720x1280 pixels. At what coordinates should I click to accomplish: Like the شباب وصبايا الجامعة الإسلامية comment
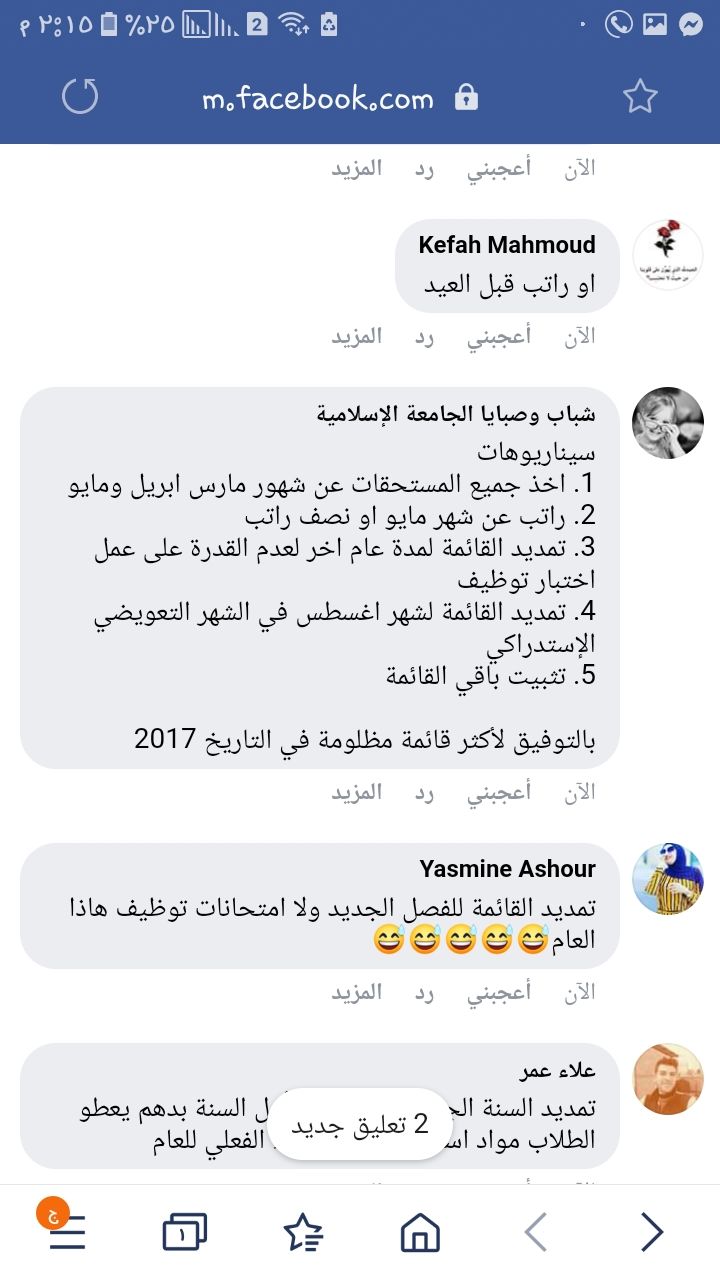coord(499,793)
